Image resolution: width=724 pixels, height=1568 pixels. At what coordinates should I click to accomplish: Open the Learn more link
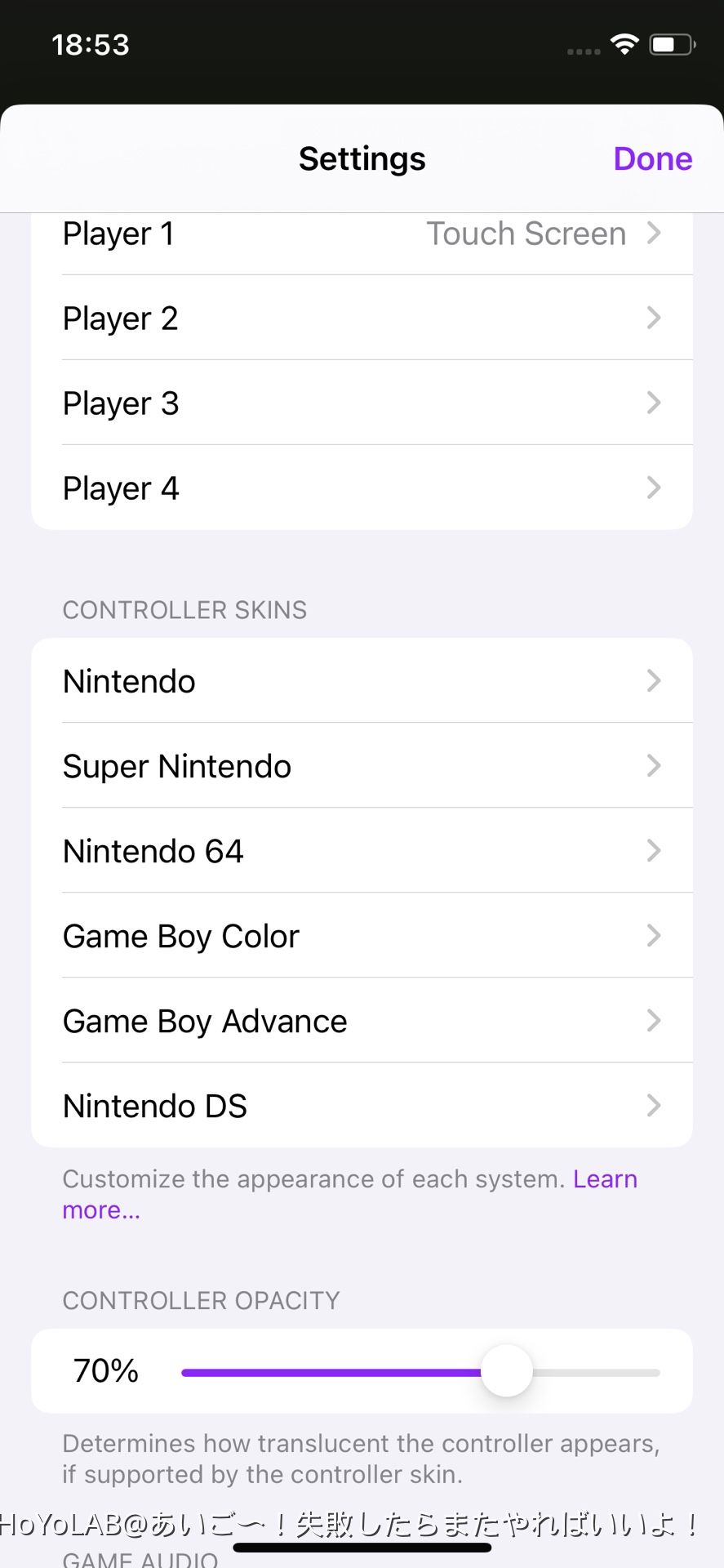click(604, 1179)
